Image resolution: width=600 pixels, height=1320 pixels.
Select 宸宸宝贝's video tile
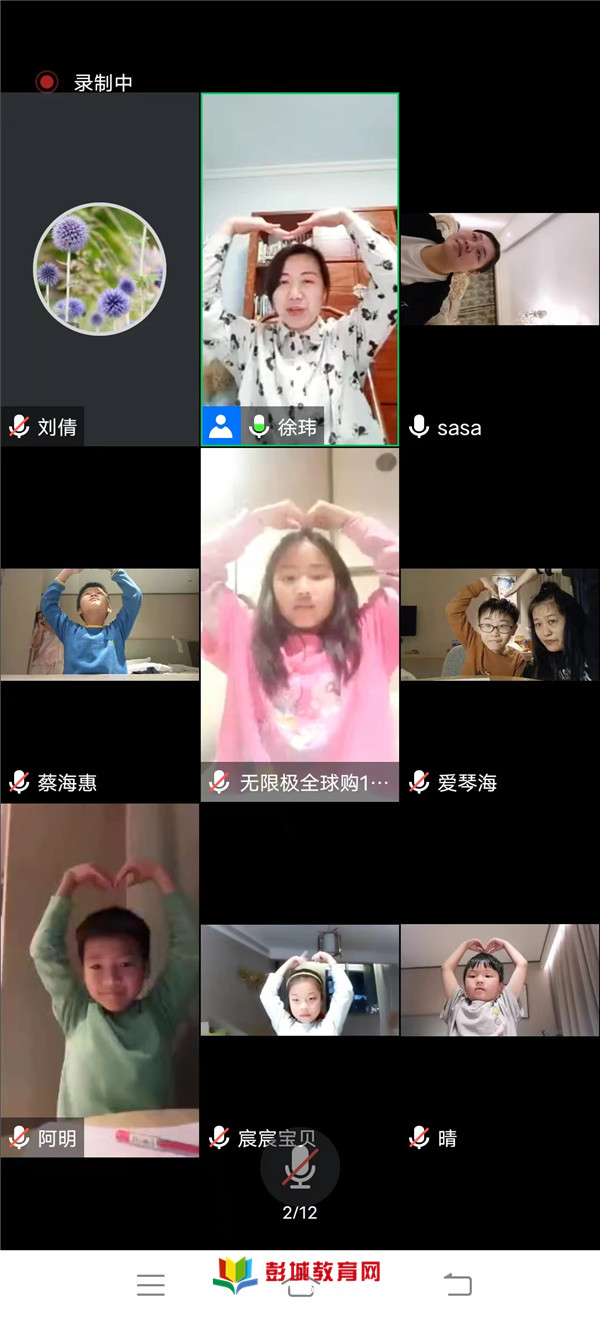[299, 980]
